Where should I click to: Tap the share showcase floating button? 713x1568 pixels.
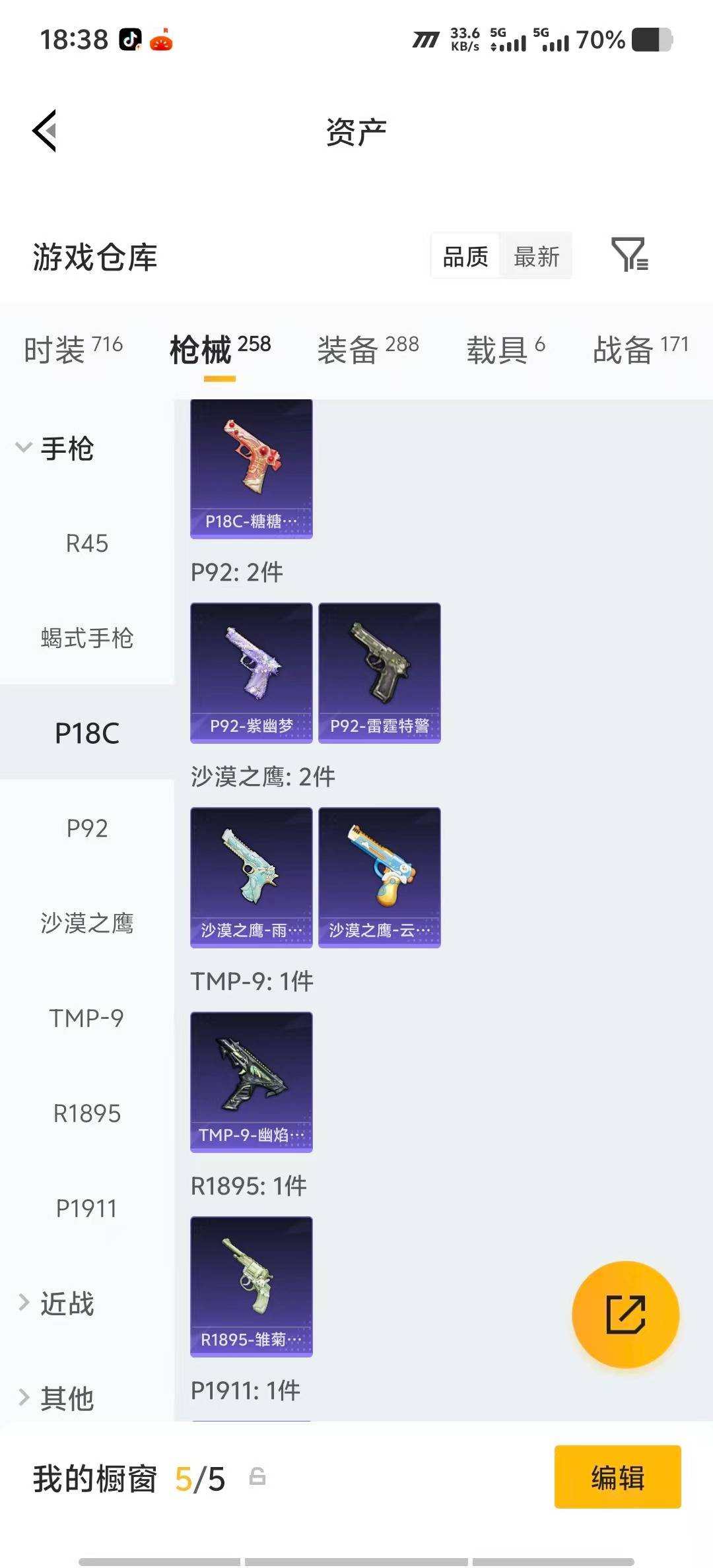(626, 1315)
